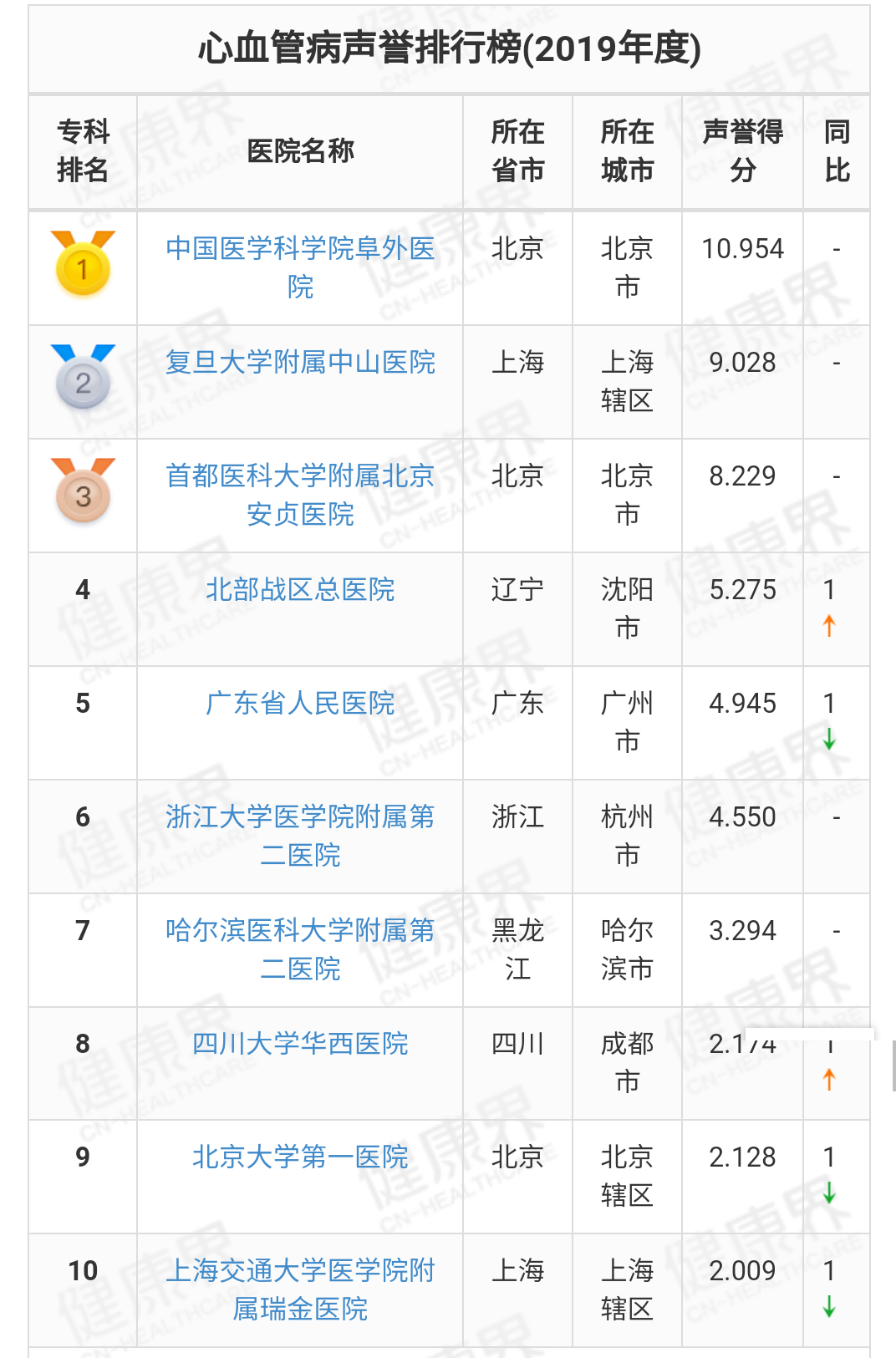The width and height of the screenshot is (896, 1358).
Task: Open 上海交通大学医学院附属瑞金医院 link
Action: pyautogui.click(x=300, y=1271)
